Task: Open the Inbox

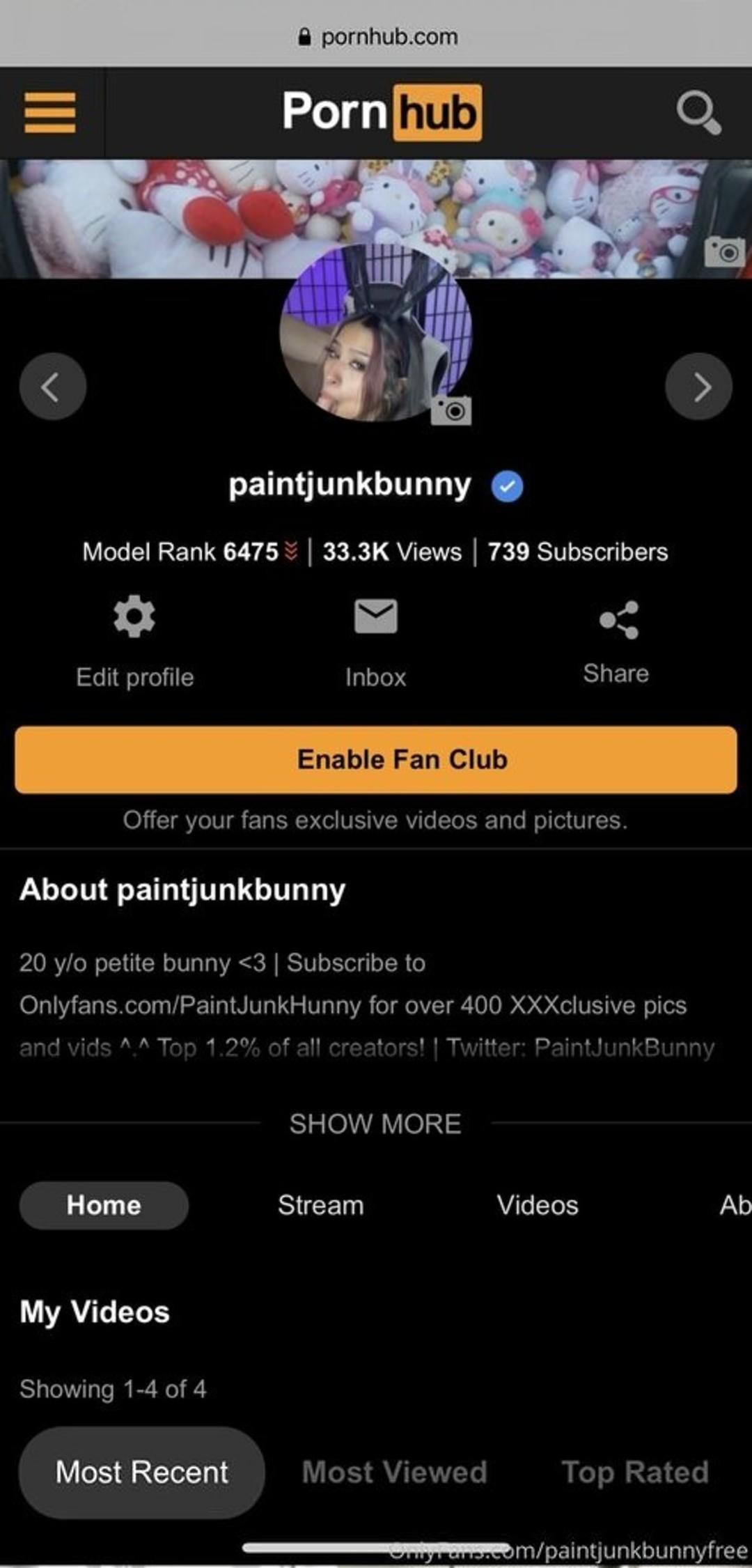Action: [375, 640]
